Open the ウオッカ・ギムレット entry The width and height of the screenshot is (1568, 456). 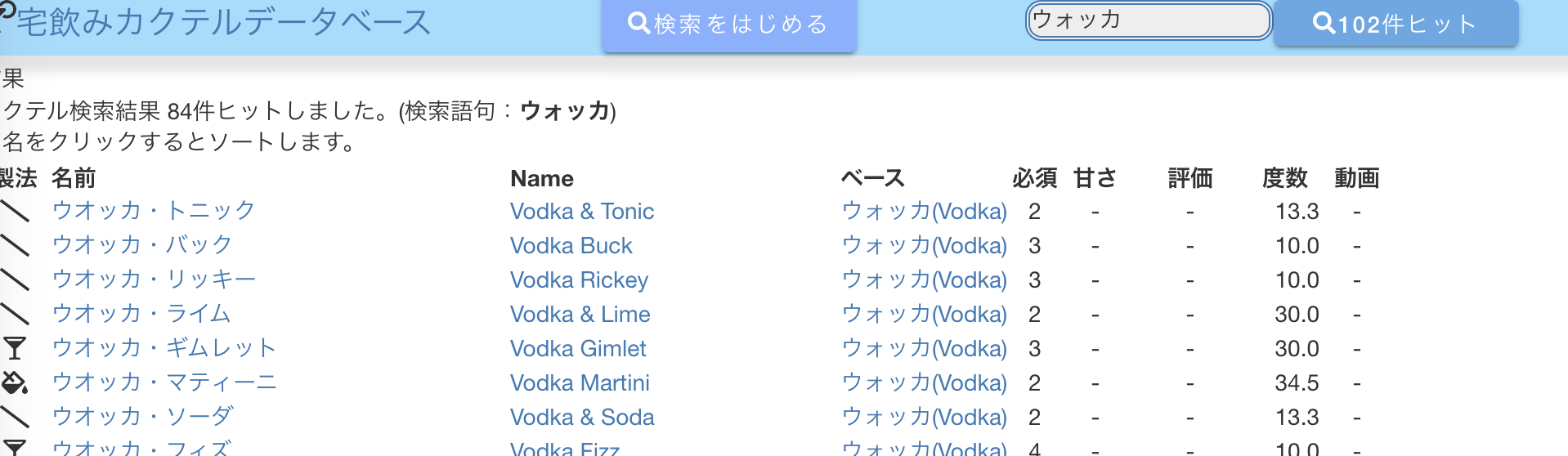[x=164, y=348]
